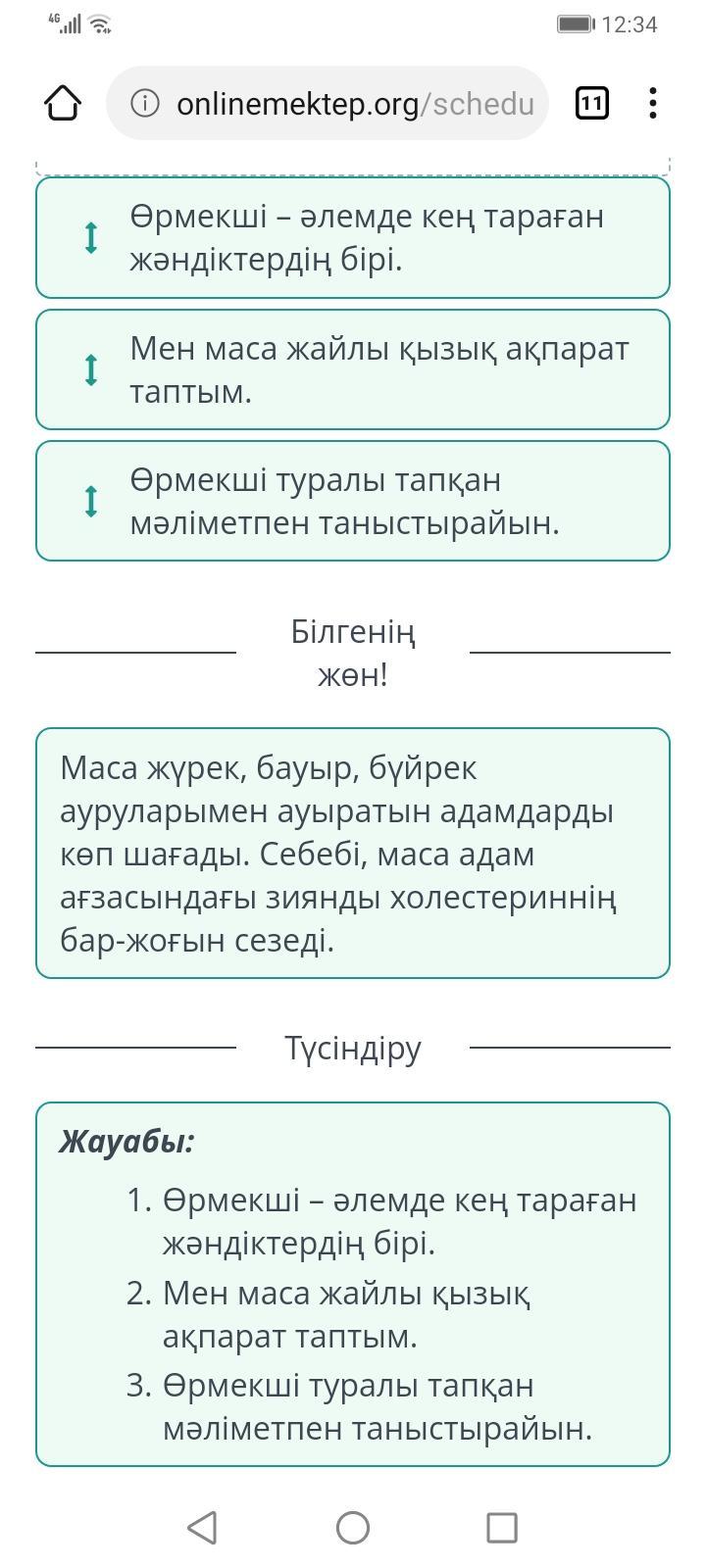The height and width of the screenshot is (1568, 706).
Task: Go back with the system back button
Action: [x=202, y=1527]
